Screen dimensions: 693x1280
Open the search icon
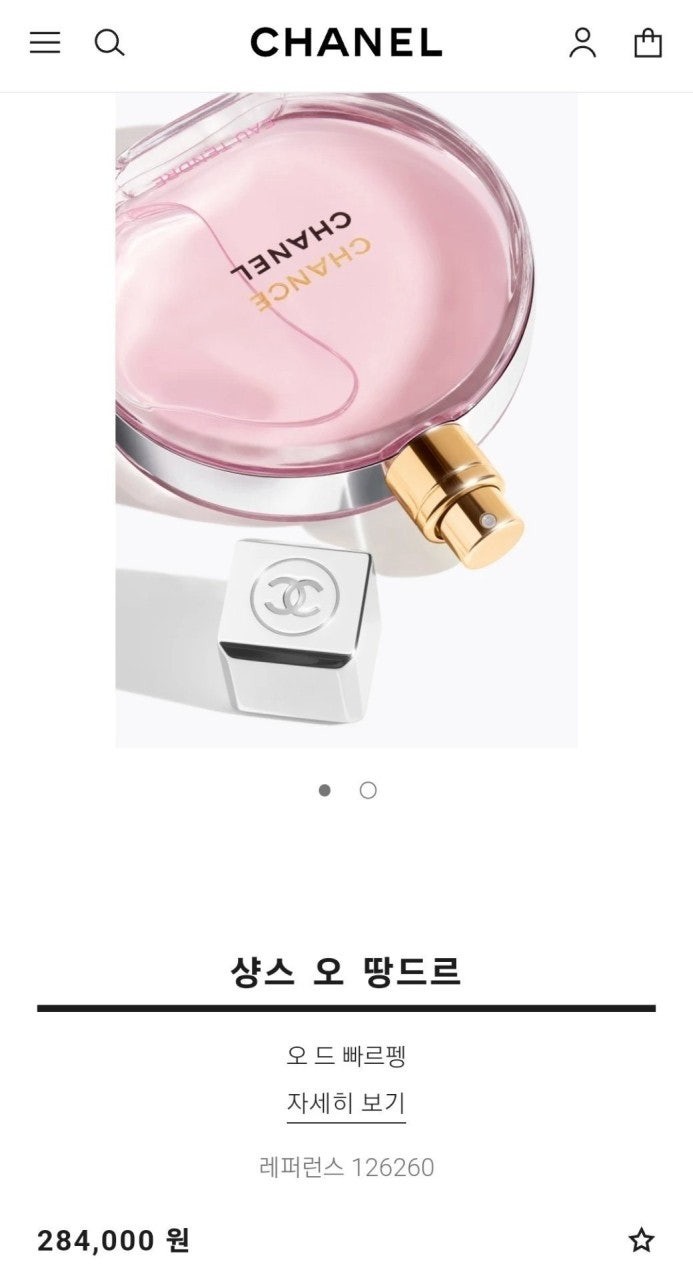coord(109,42)
